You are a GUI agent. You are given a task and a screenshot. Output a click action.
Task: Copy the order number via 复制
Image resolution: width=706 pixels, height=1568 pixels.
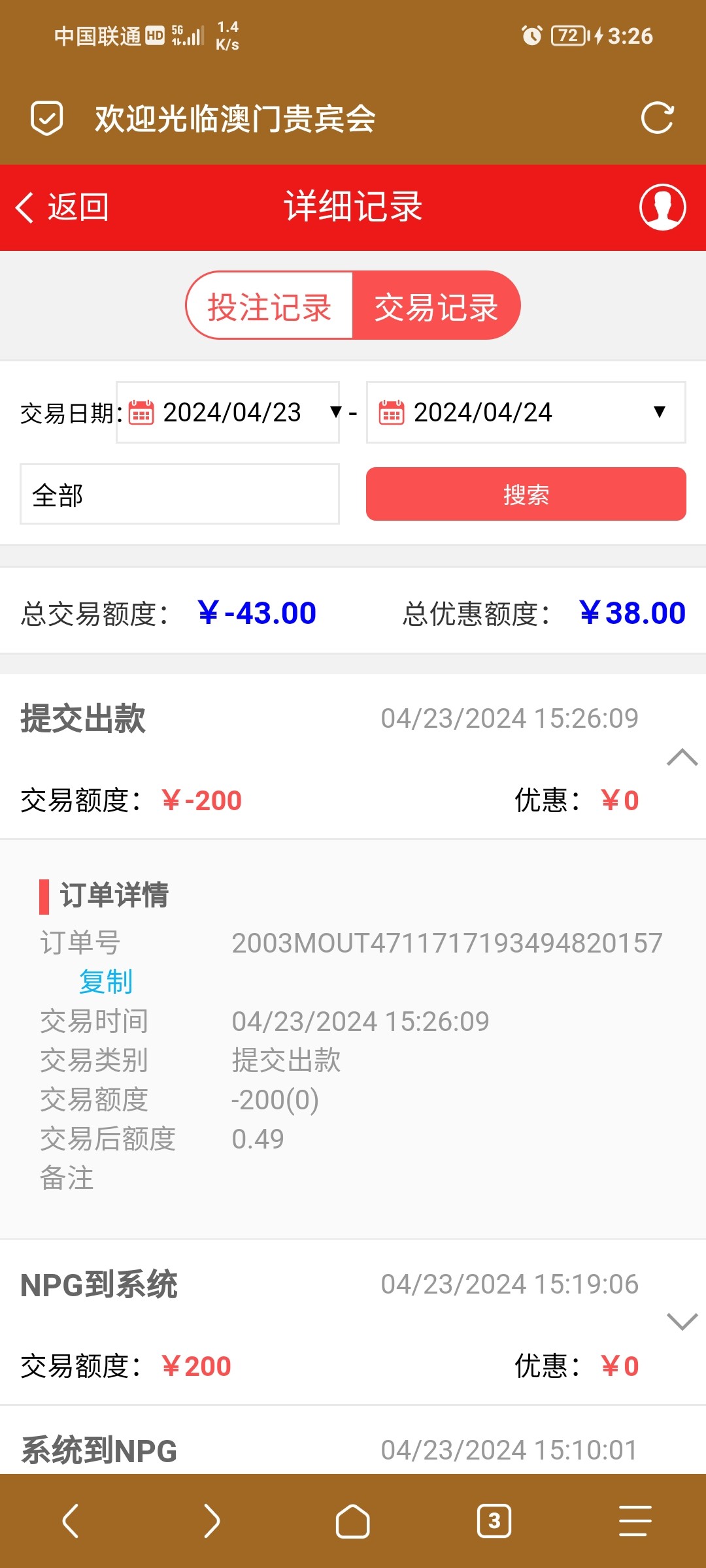106,982
